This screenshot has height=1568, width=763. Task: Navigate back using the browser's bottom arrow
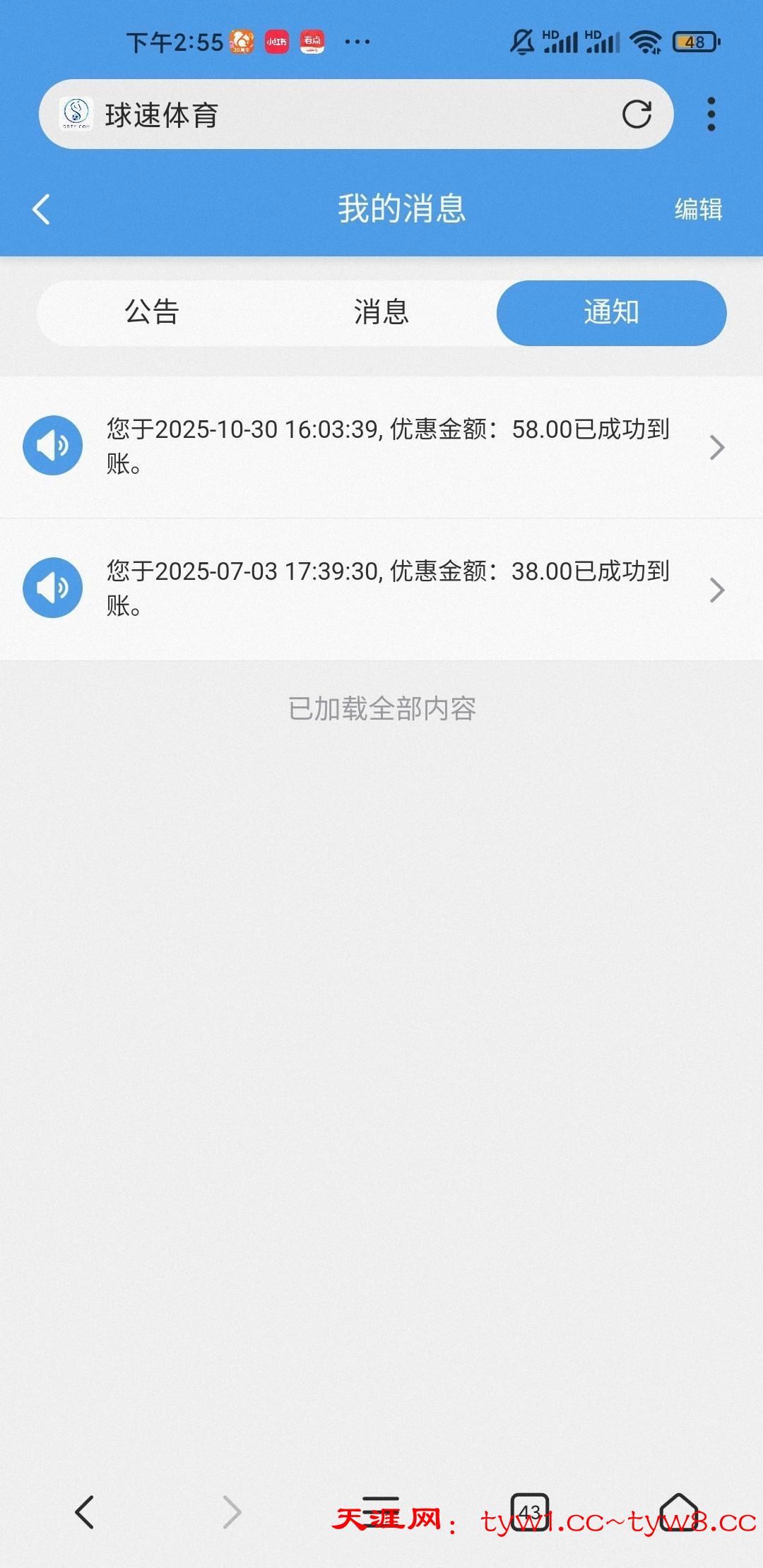pos(85,1511)
